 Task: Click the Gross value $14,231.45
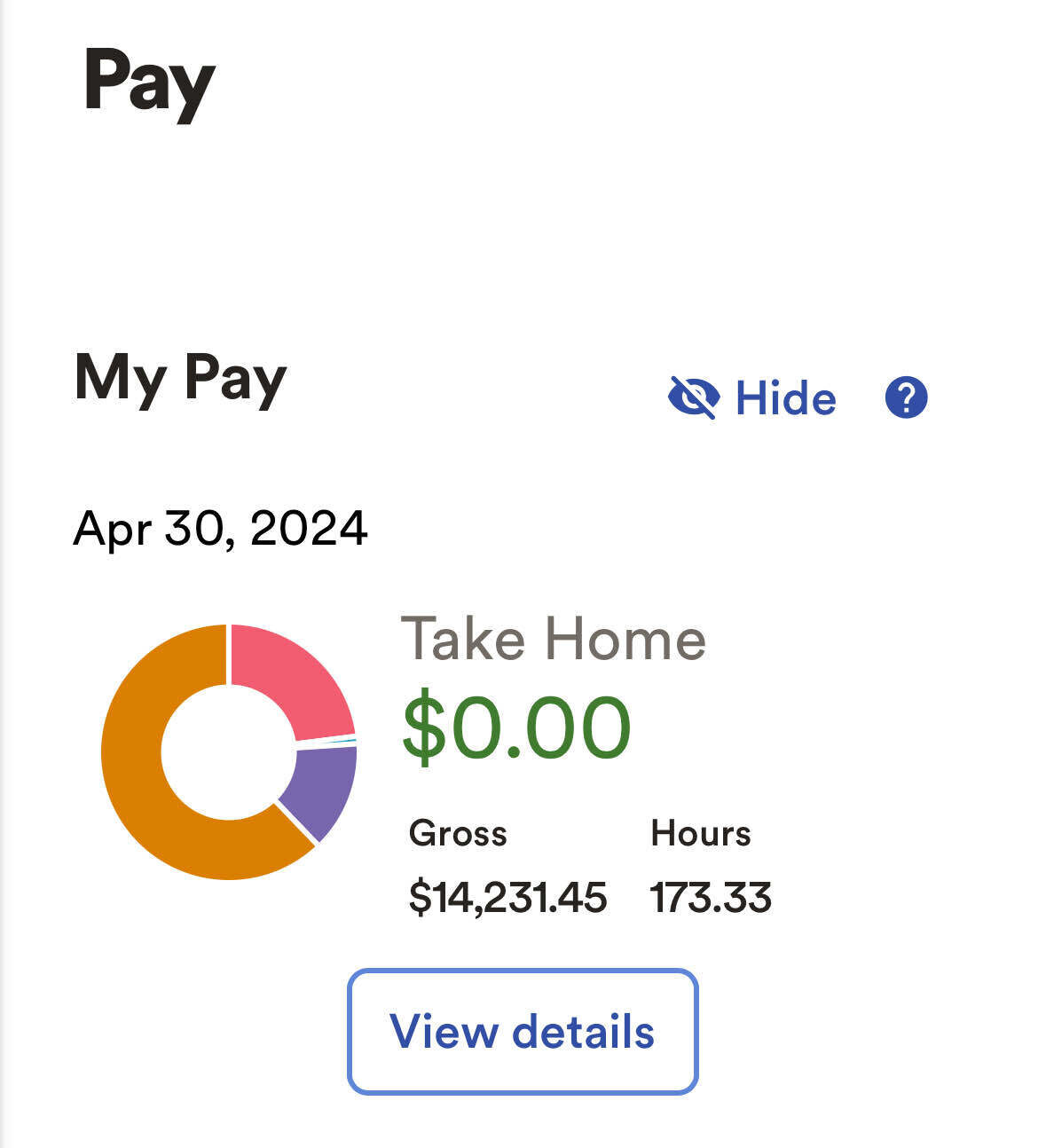pyautogui.click(x=508, y=896)
